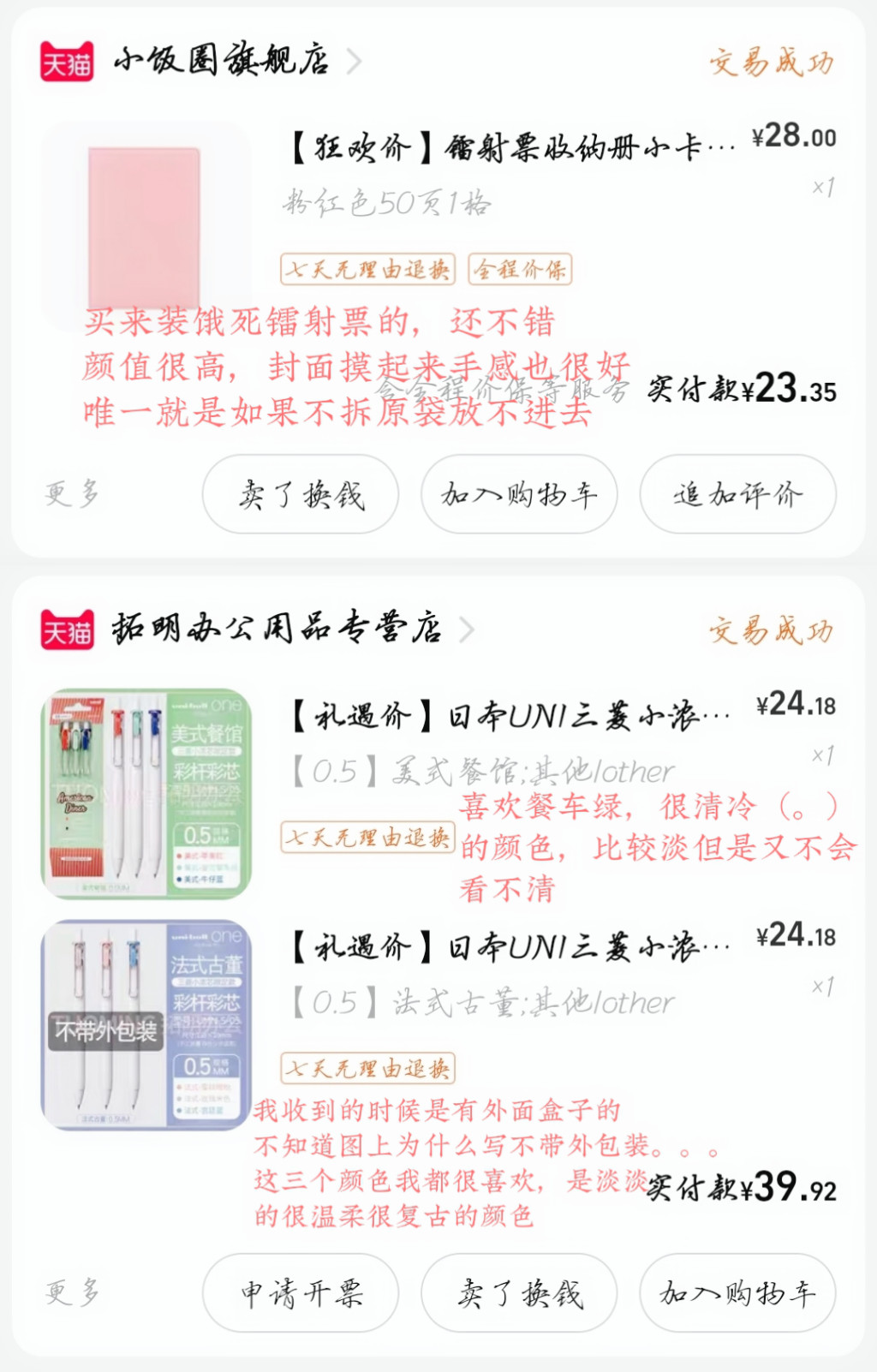Tap 卖了换钱 for the 小饭圈旗舰店 order
This screenshot has height=1372, width=877.
pyautogui.click(x=301, y=494)
